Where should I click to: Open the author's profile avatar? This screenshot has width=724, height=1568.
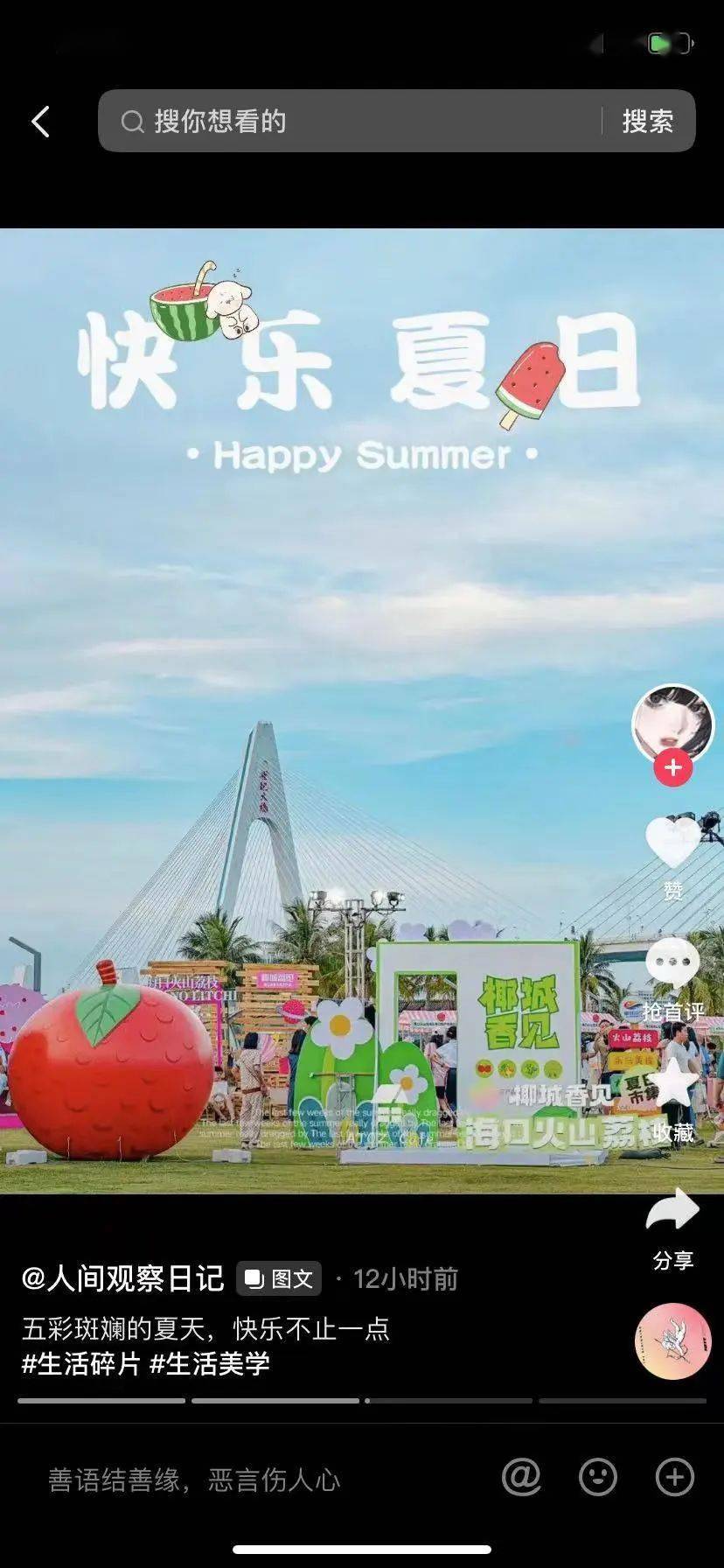point(672,723)
